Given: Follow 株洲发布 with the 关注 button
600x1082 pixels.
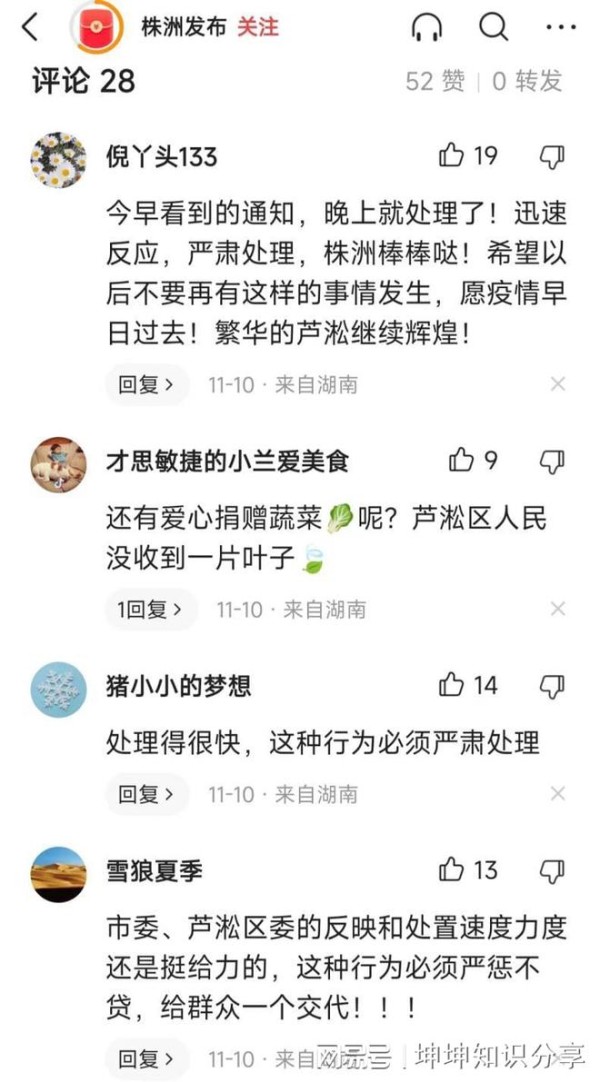Looking at the screenshot, I should tap(257, 28).
